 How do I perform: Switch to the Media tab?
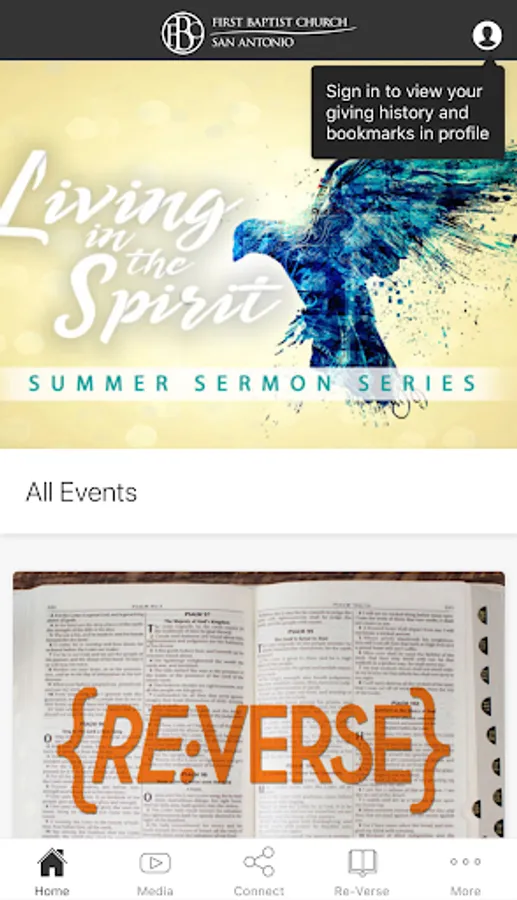tap(155, 871)
